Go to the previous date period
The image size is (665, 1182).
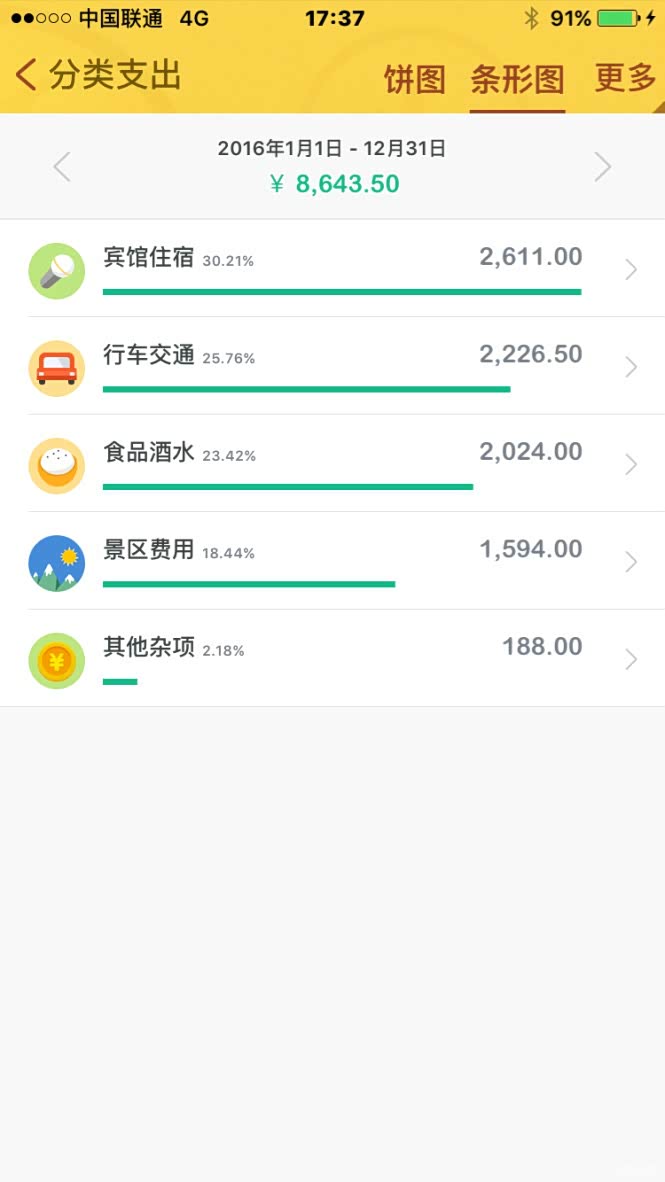click(62, 167)
